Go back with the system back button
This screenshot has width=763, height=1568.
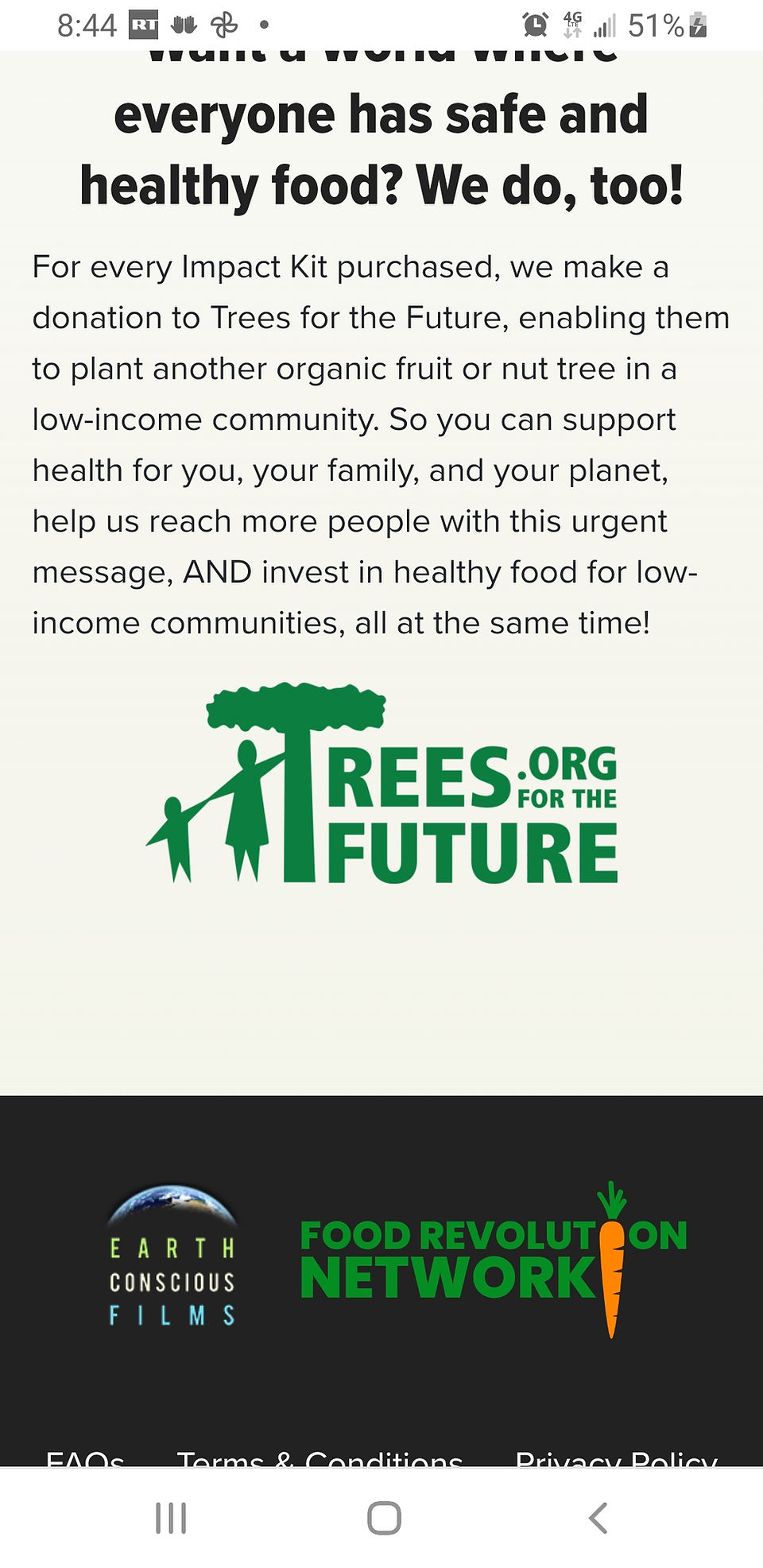tap(598, 1518)
